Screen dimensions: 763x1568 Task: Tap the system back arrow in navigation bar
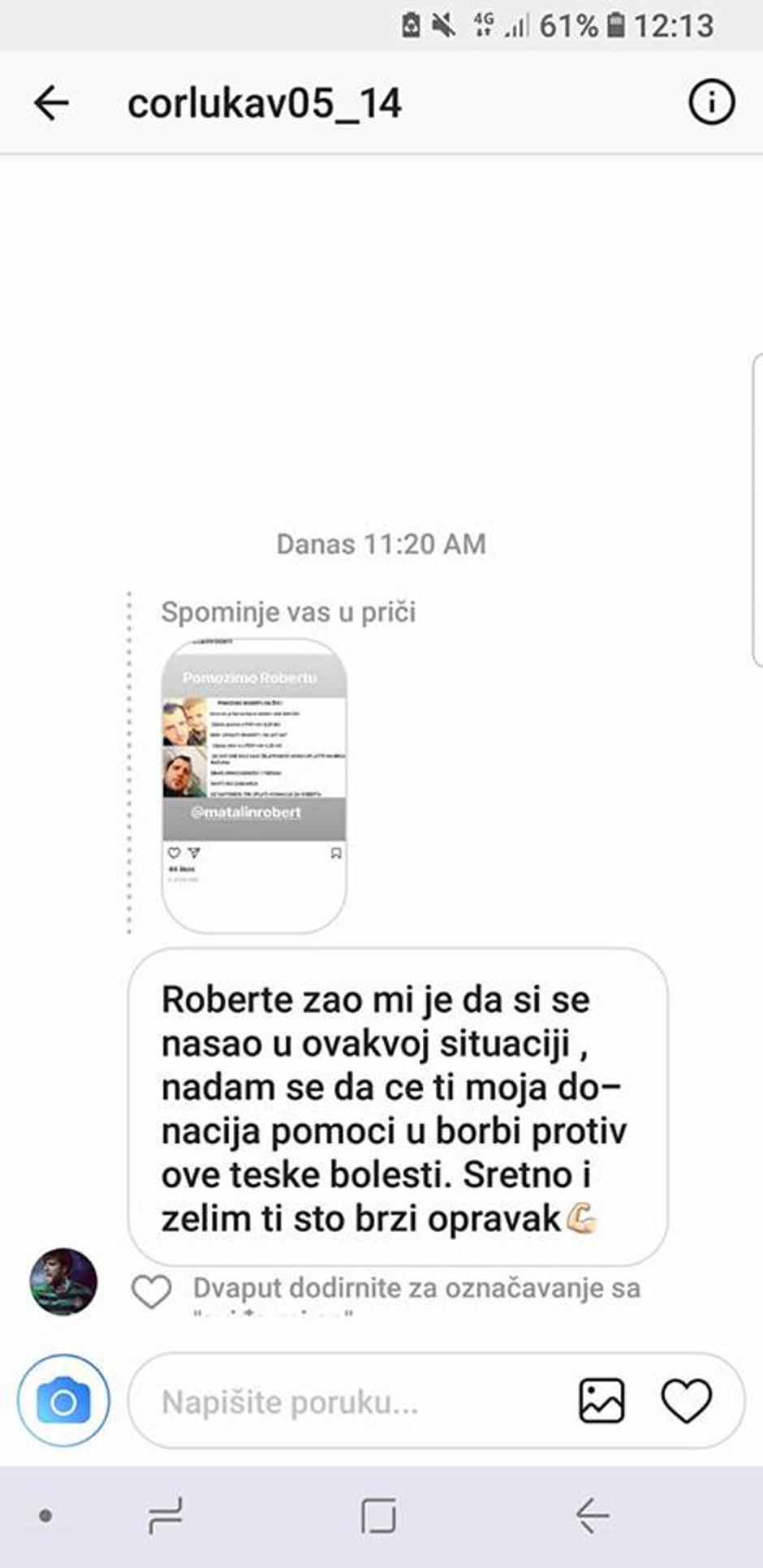(x=593, y=1515)
